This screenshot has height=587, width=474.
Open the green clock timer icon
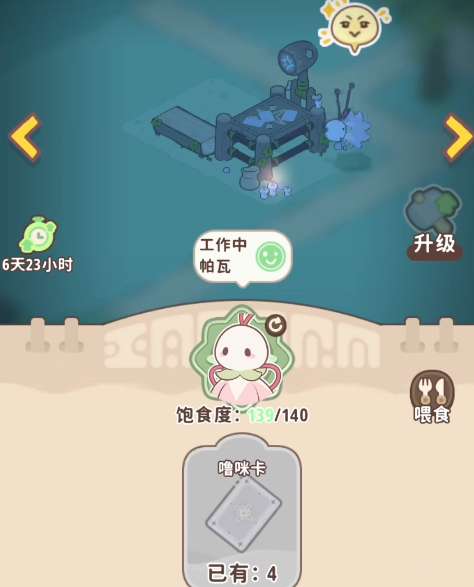coord(38,234)
